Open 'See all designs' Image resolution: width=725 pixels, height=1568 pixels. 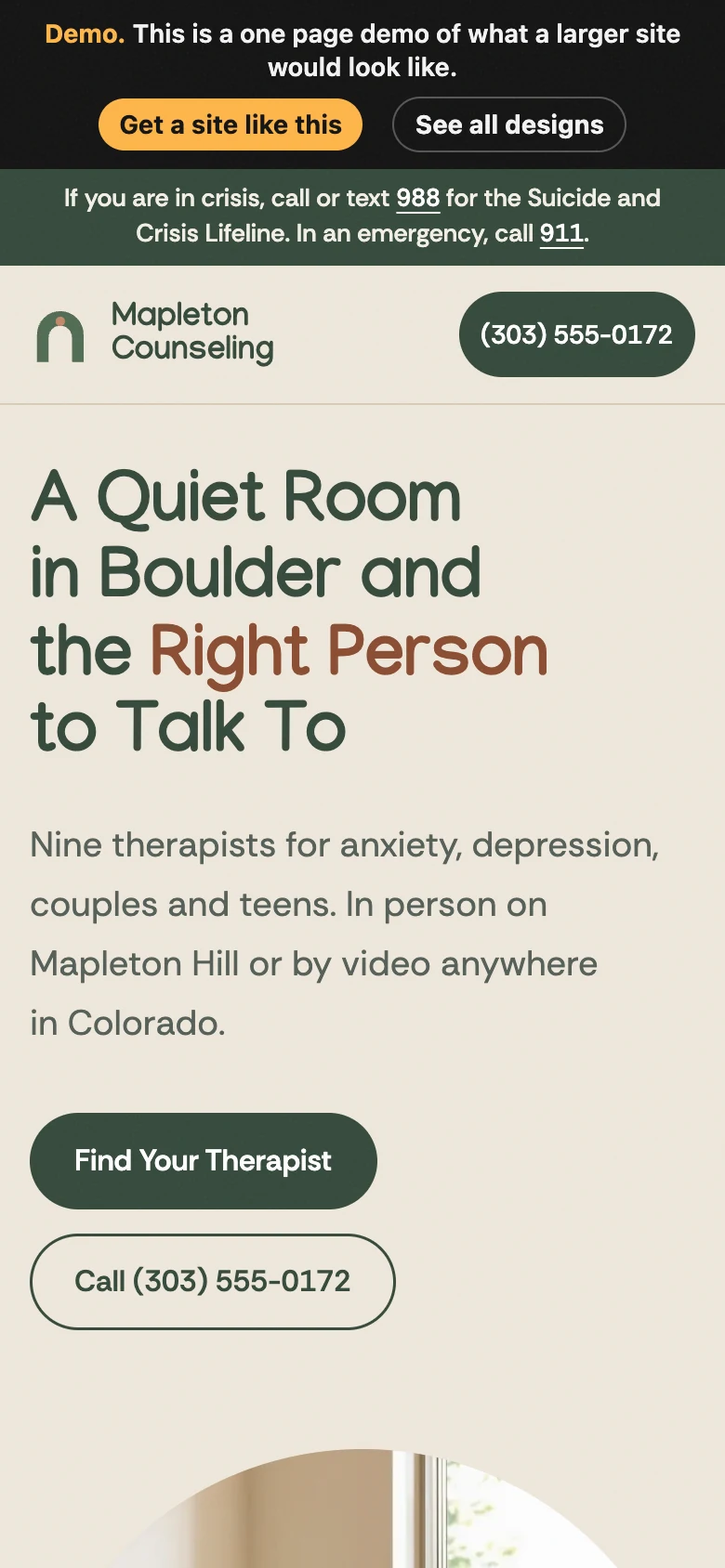pyautogui.click(x=509, y=124)
